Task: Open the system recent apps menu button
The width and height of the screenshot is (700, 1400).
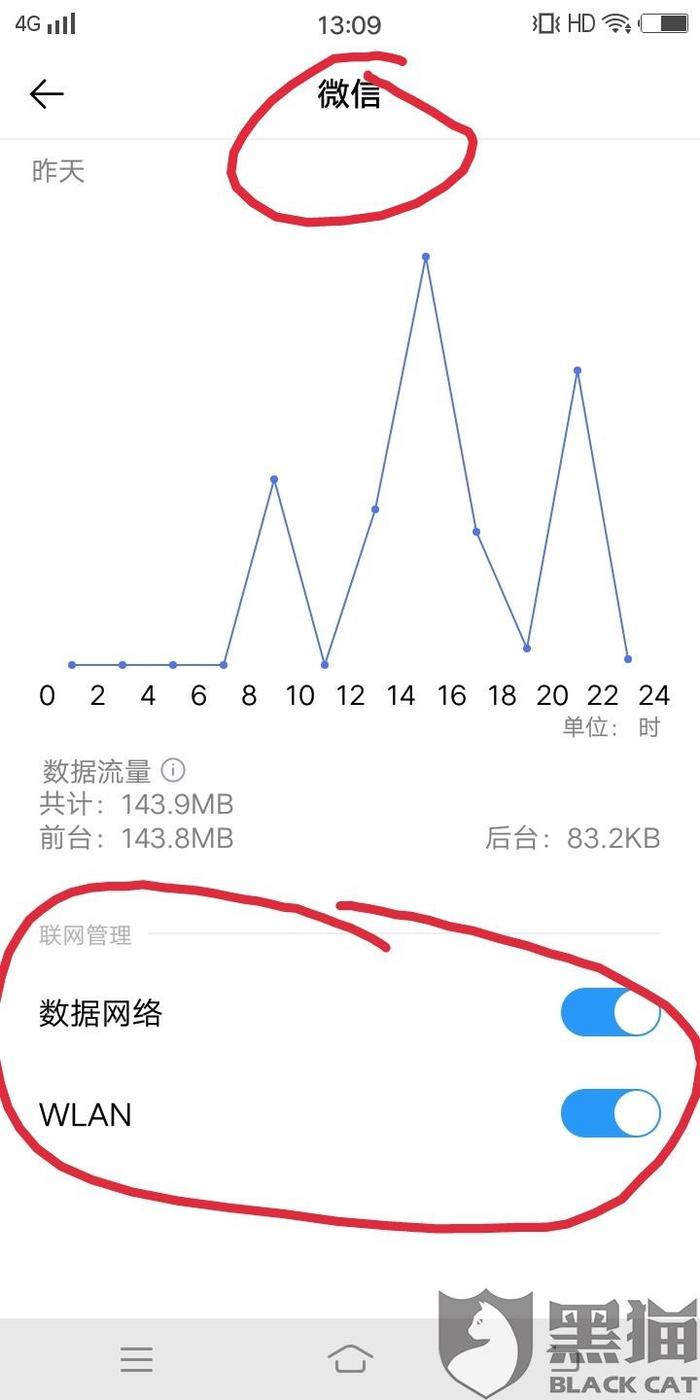Action: click(136, 1359)
